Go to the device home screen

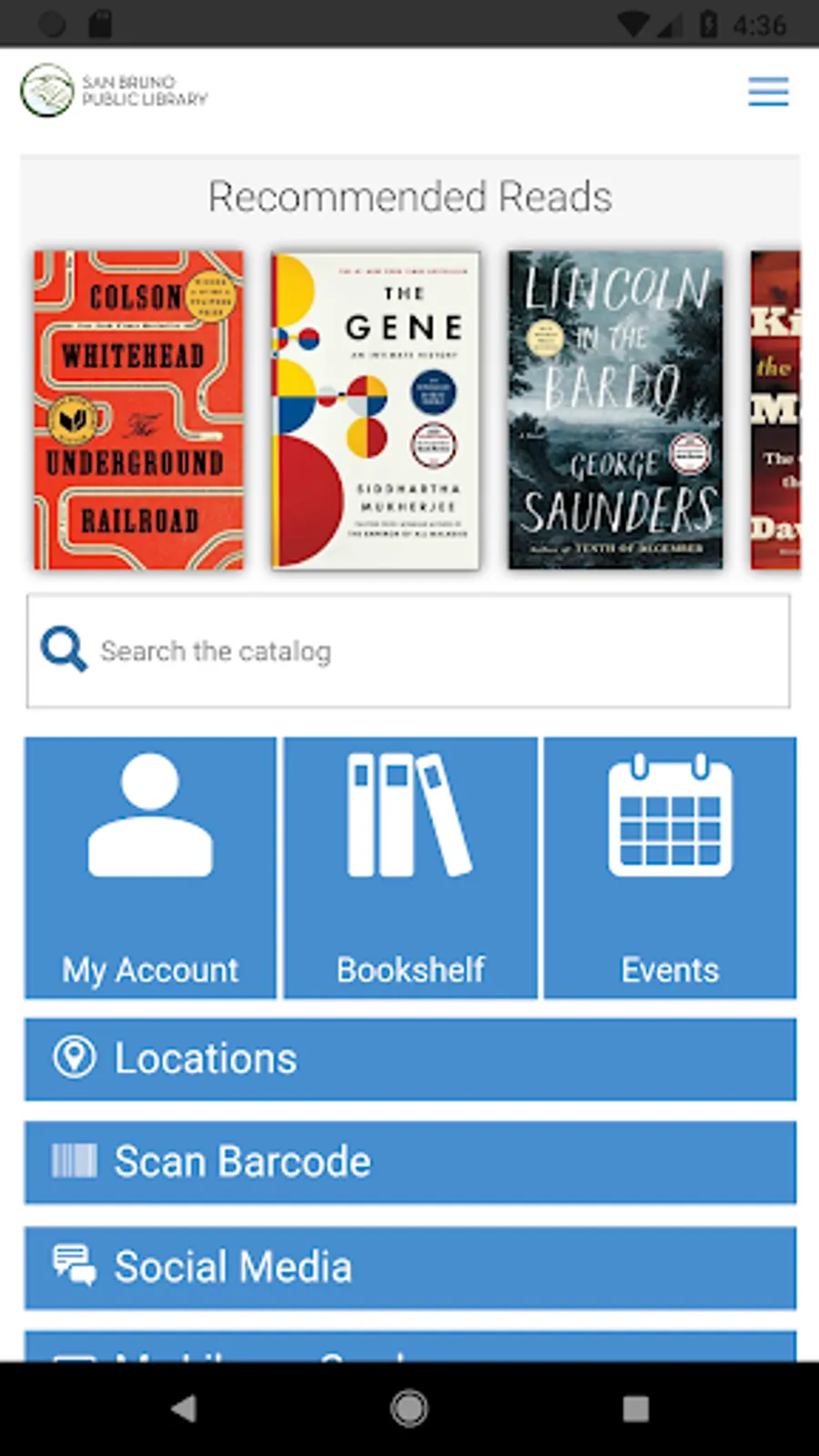click(x=409, y=1409)
